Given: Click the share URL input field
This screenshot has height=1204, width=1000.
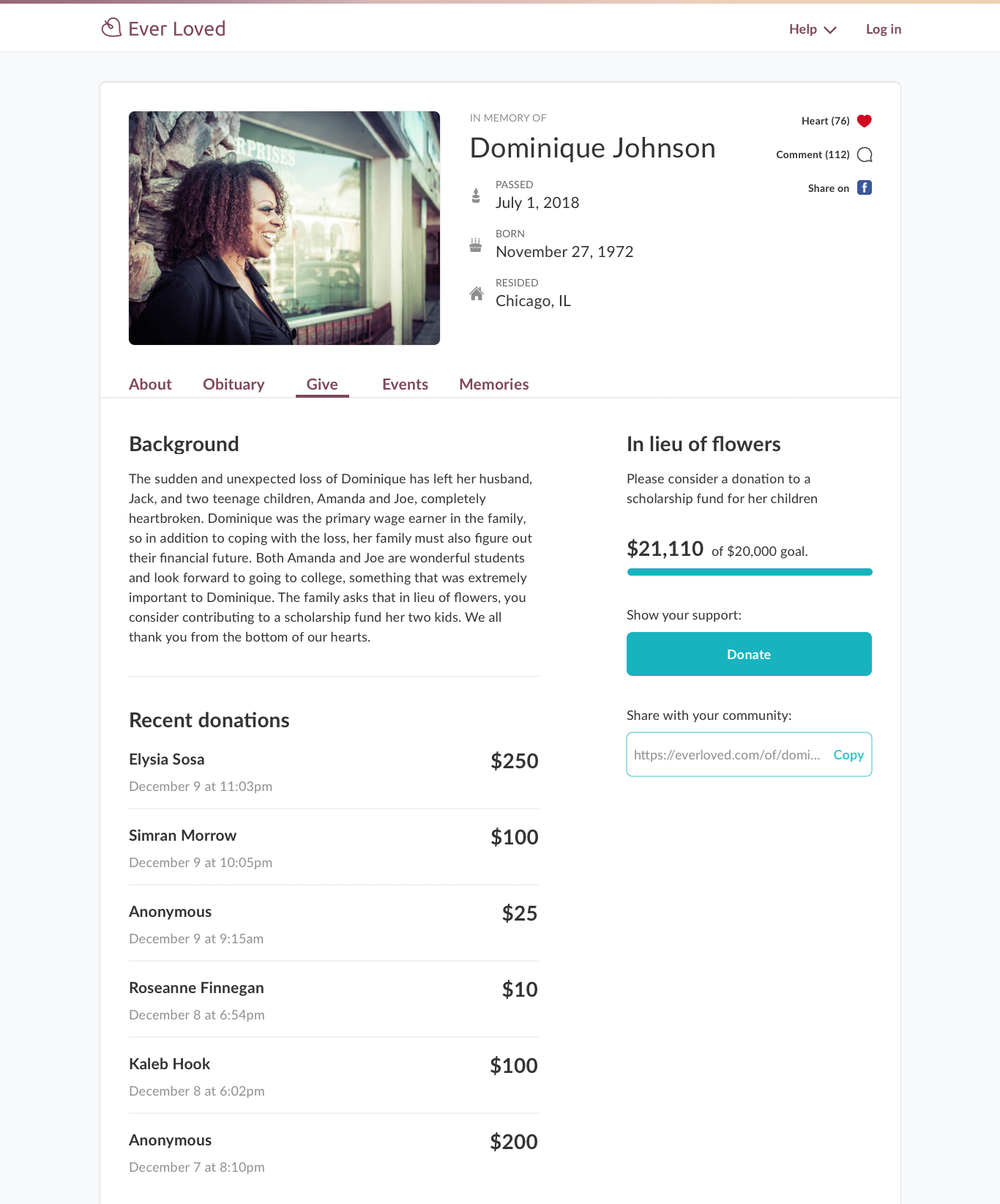Looking at the screenshot, I should coord(725,754).
